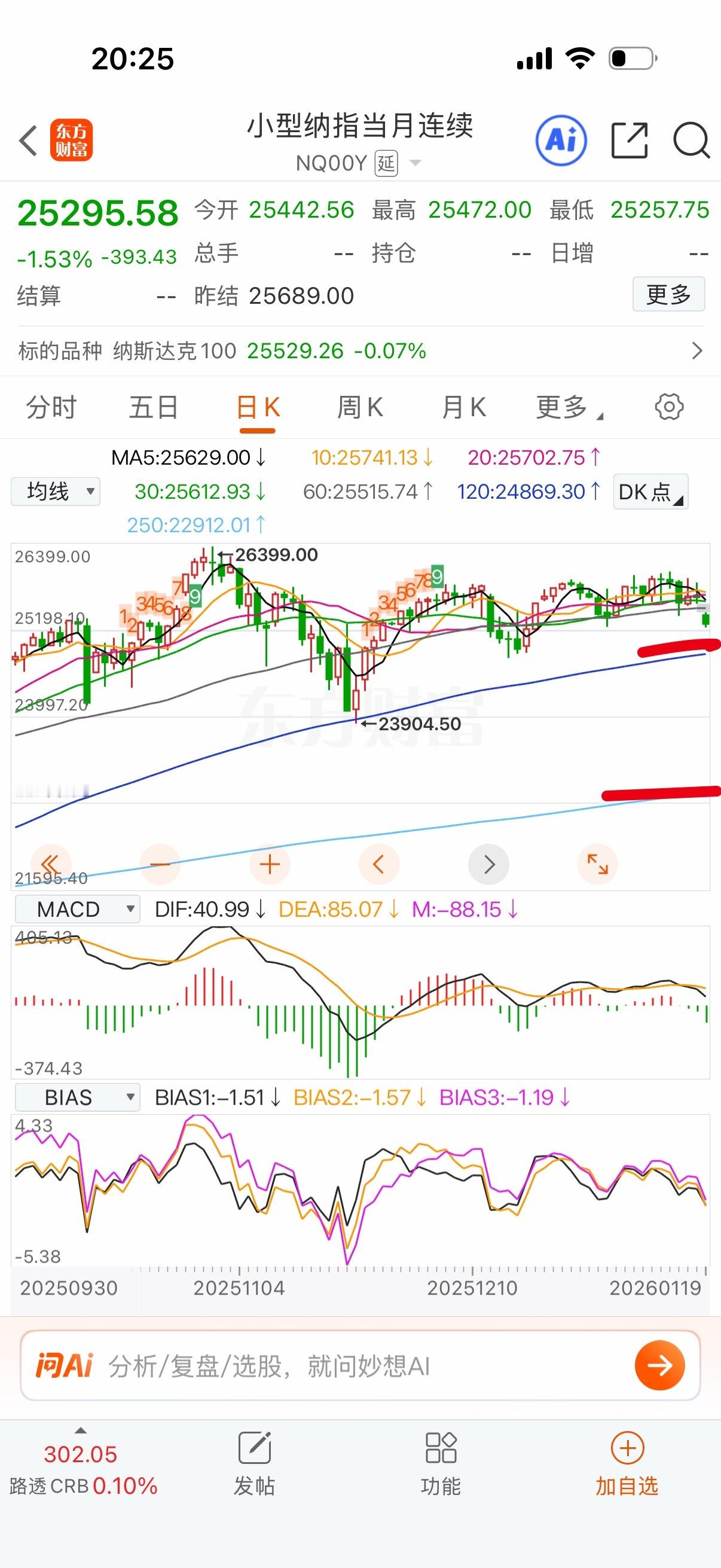Select the 月K chart tab
Viewport: 721px width, 1568px height.
(x=463, y=407)
